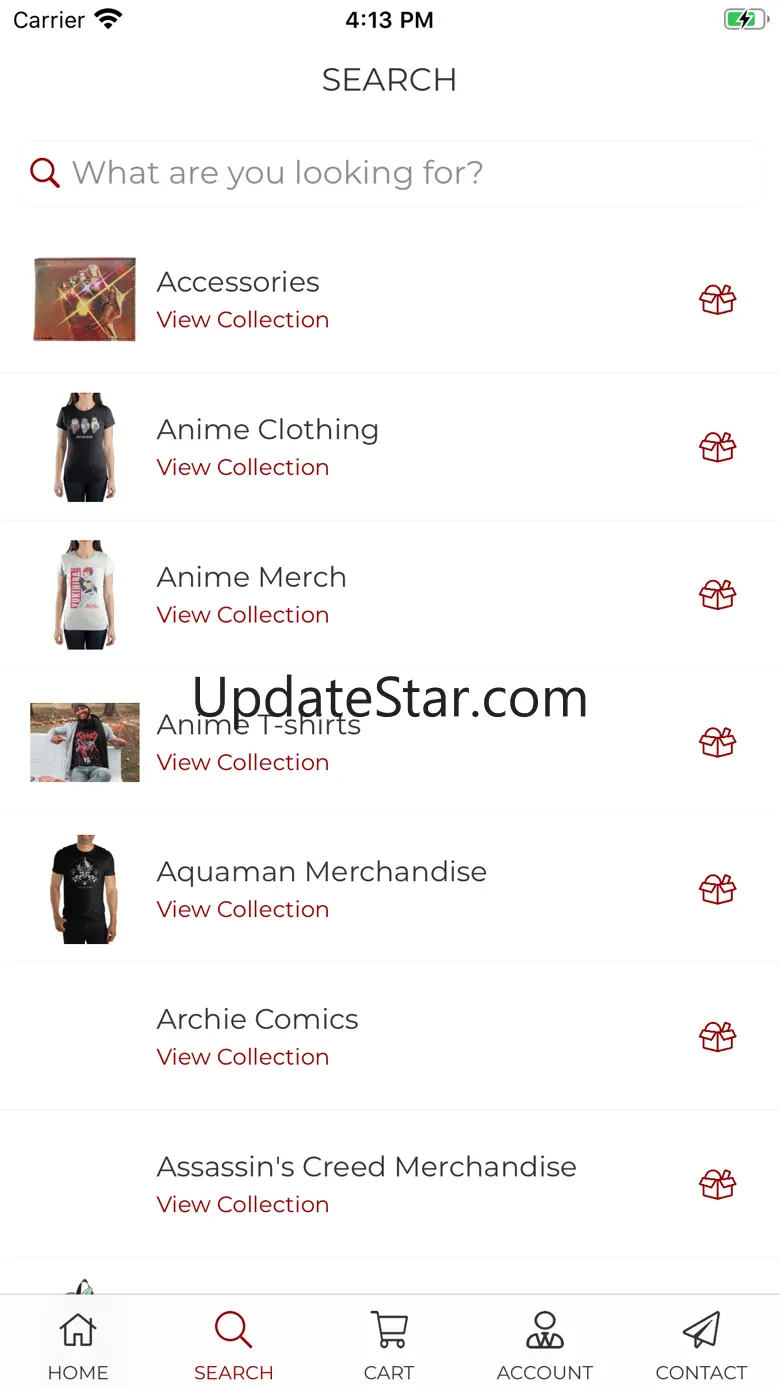
Task: Open the Cart tab
Action: point(389,1345)
